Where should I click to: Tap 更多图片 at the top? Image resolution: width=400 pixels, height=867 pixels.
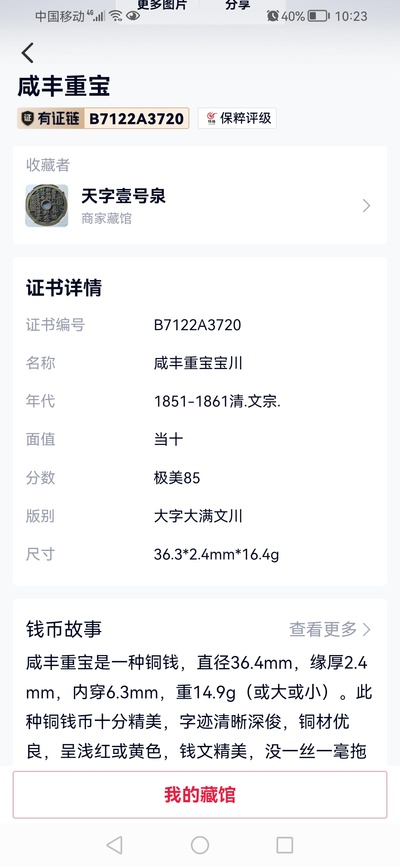pos(162,5)
